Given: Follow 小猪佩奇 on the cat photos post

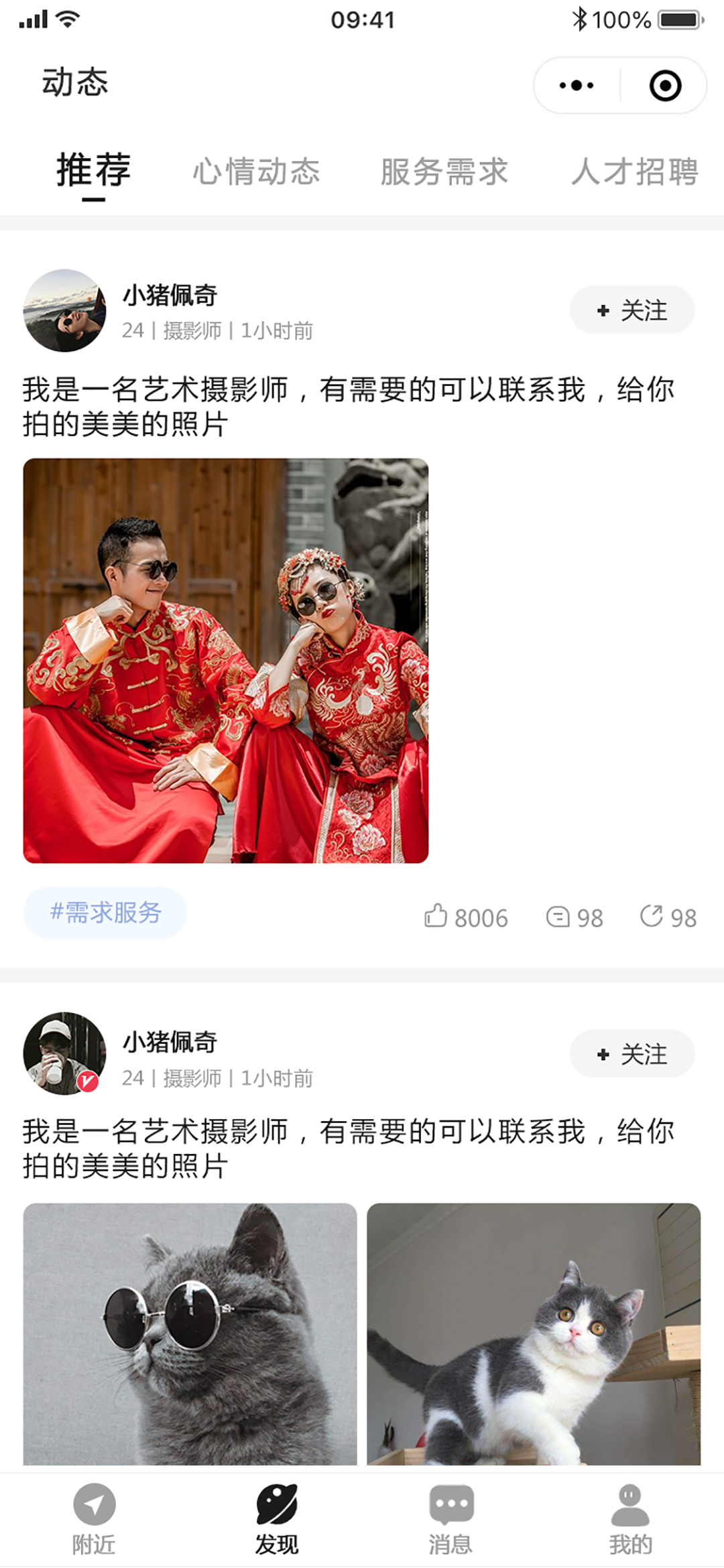Looking at the screenshot, I should pos(631,1054).
